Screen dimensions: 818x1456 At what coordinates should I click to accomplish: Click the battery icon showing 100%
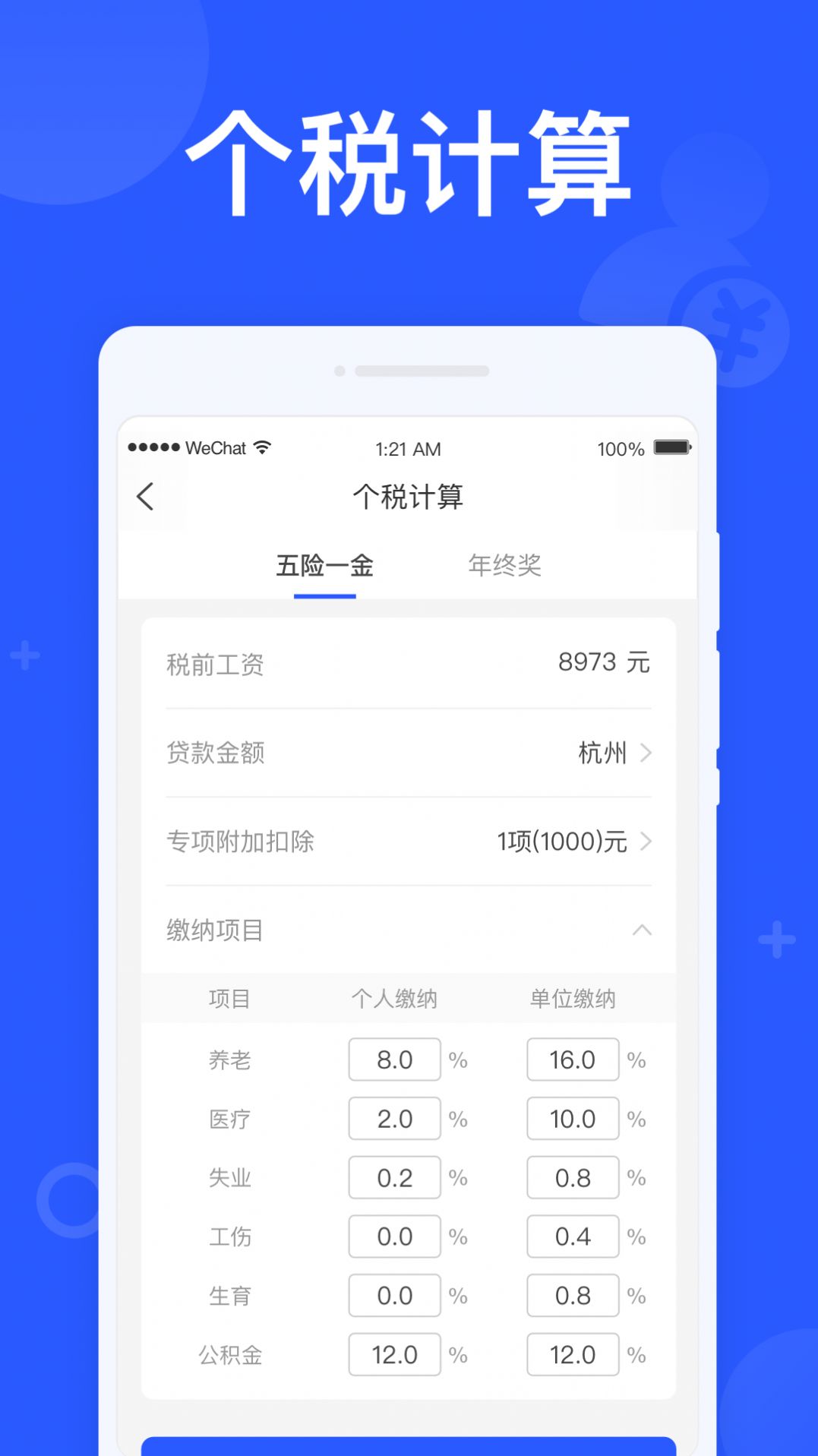coord(671,448)
